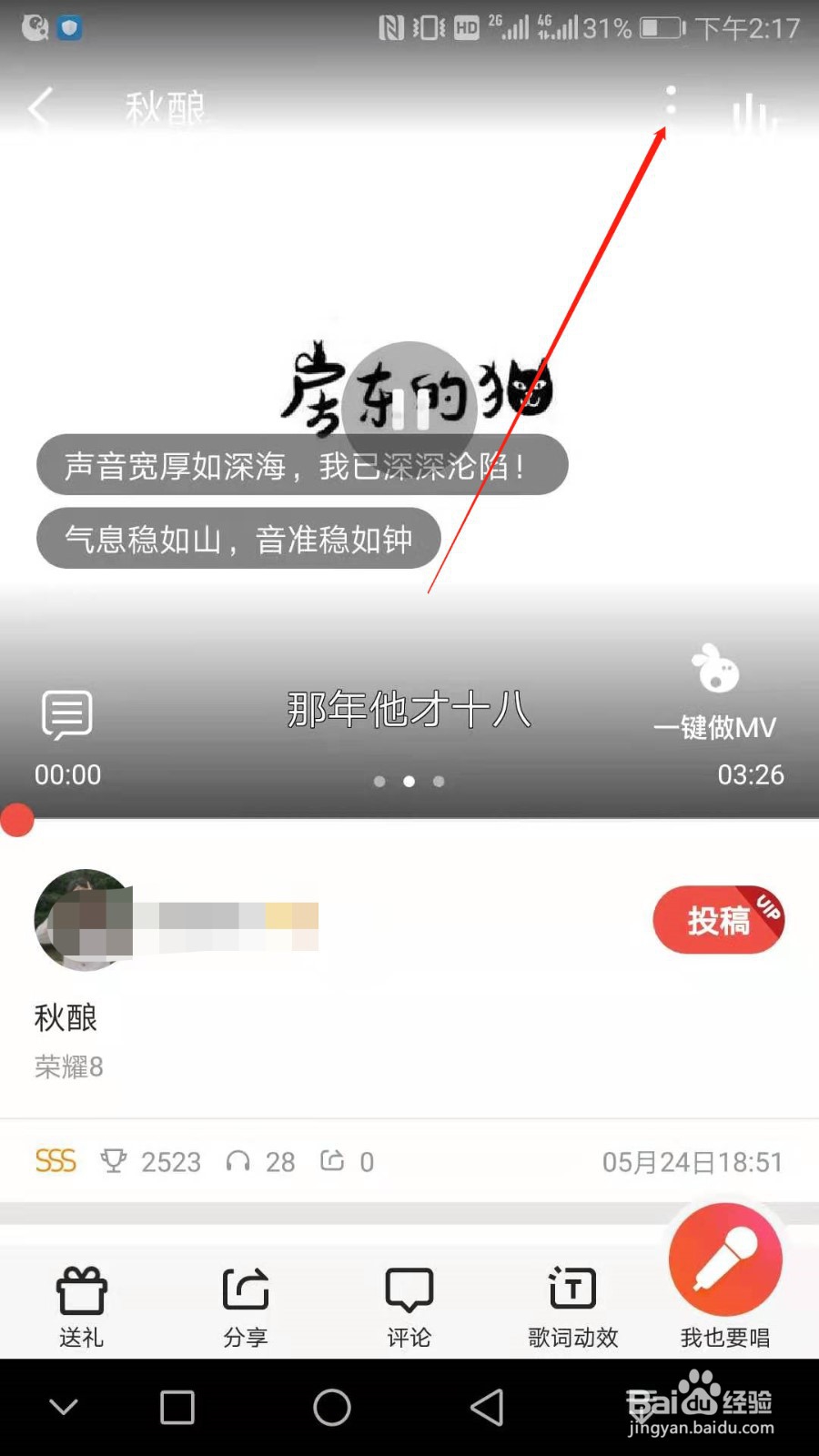Screen dimensions: 819x1456
Task: Select the middle page indicator dot
Action: click(x=409, y=781)
